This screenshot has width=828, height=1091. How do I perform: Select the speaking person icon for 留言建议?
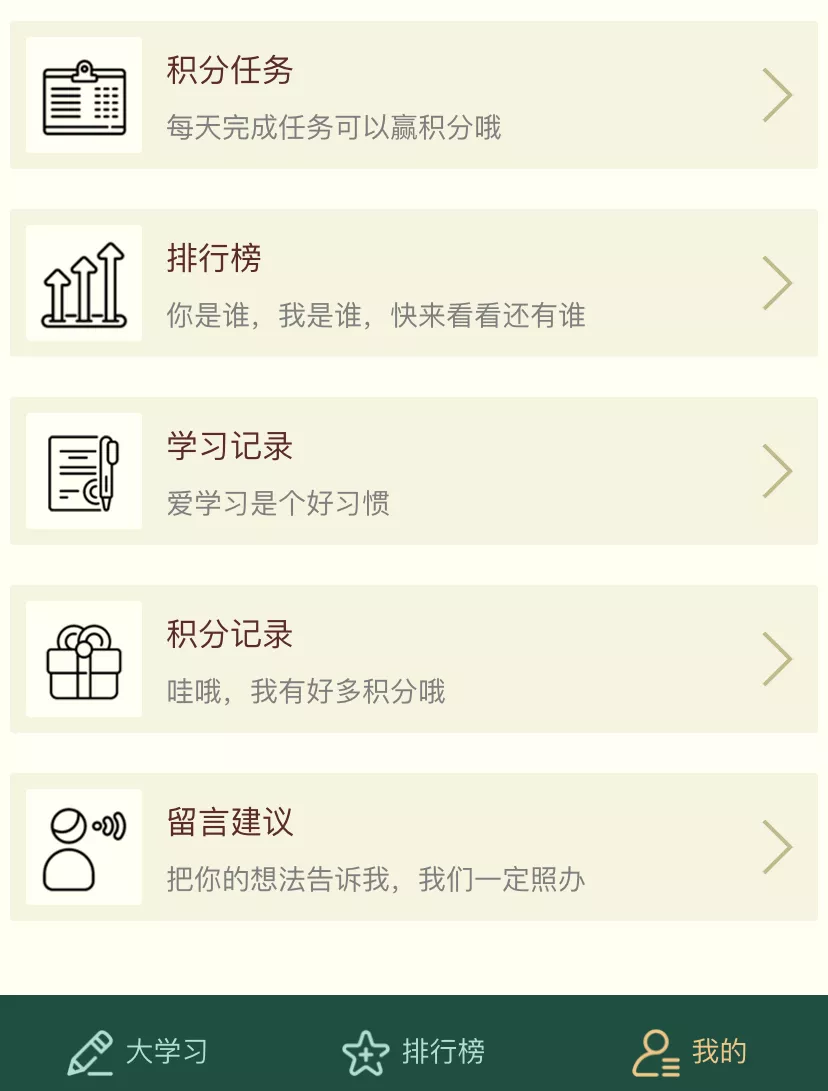point(84,845)
